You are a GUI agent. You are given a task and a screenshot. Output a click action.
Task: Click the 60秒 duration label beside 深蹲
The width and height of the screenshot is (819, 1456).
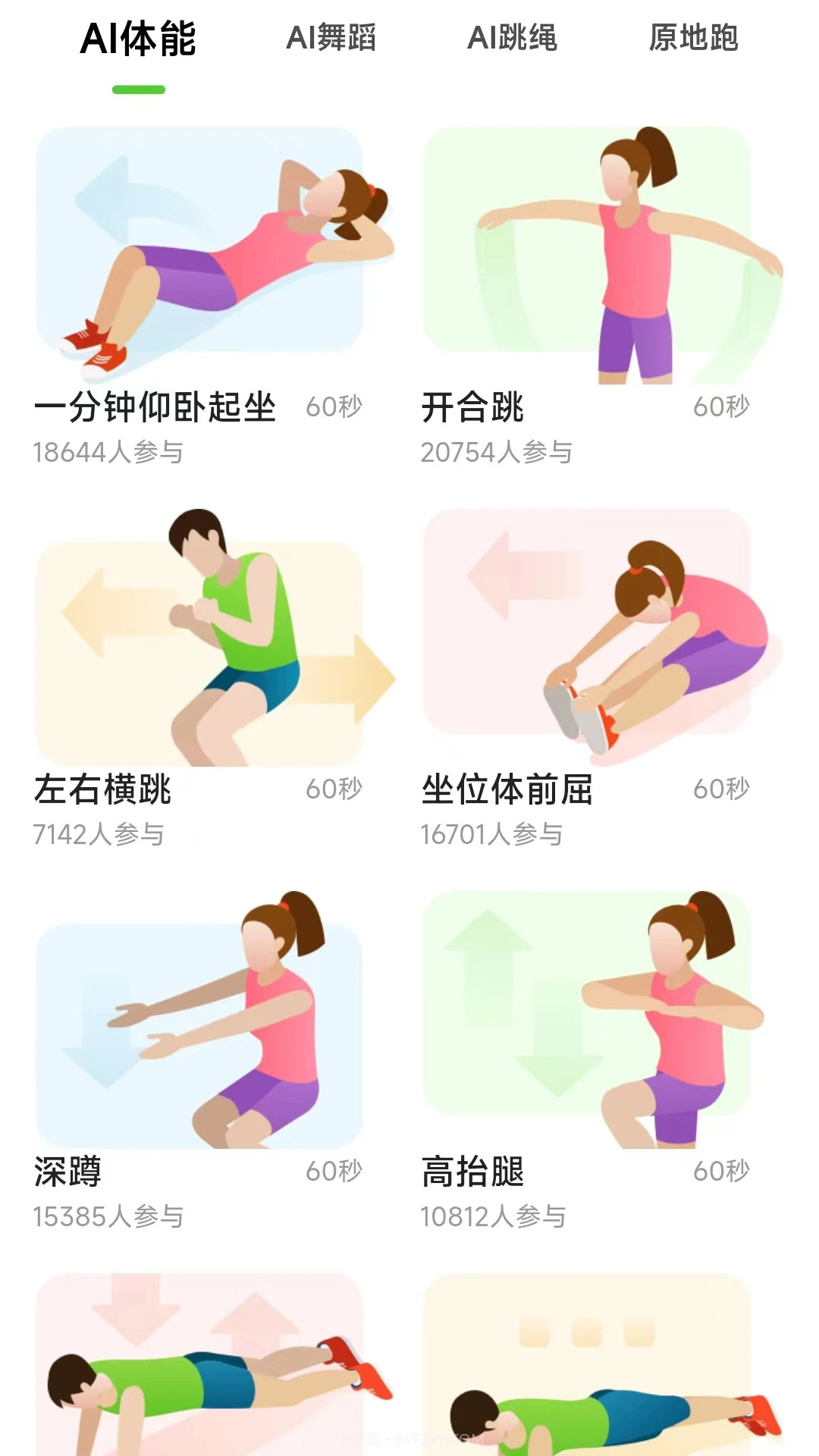click(x=334, y=1172)
